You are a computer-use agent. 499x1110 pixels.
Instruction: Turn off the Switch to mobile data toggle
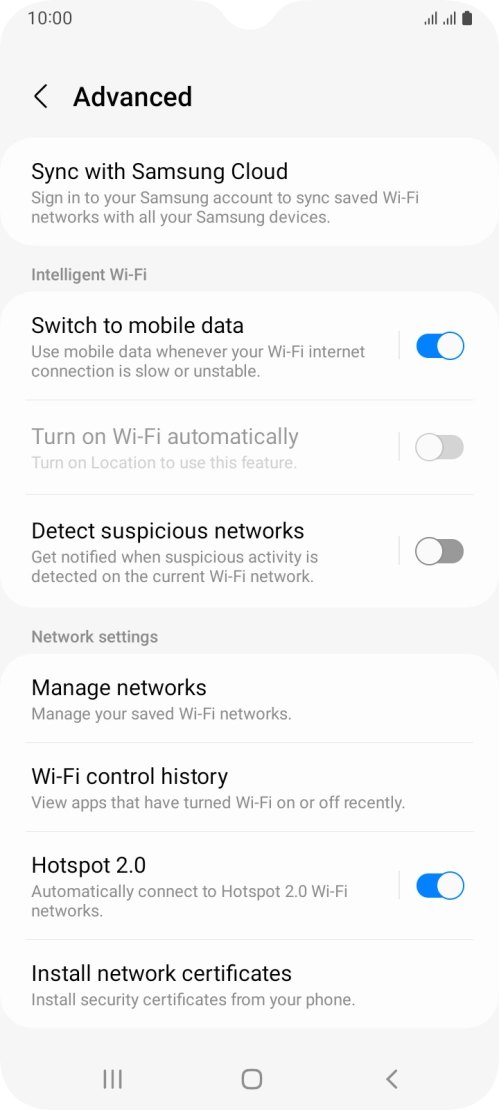pyautogui.click(x=440, y=346)
